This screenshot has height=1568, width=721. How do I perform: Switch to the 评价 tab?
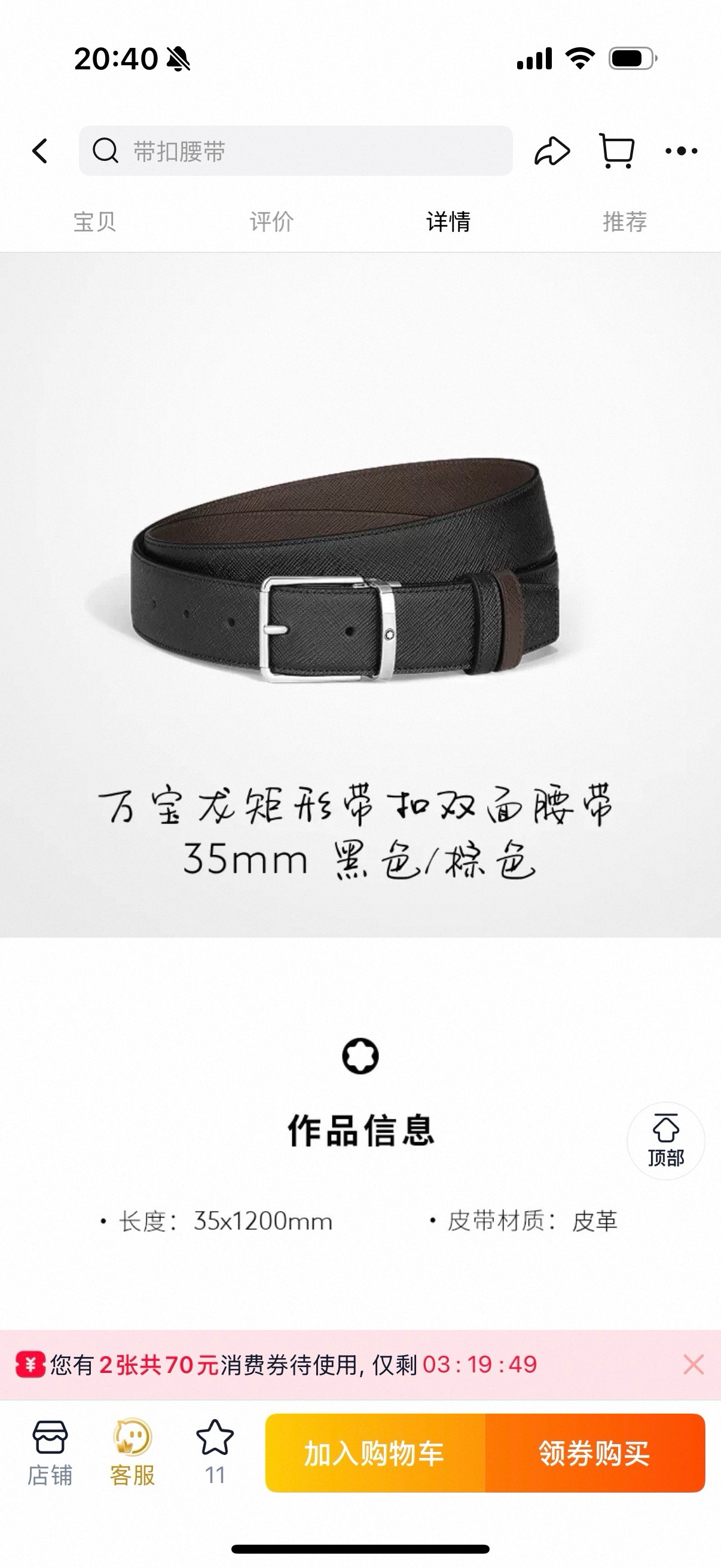[x=271, y=221]
